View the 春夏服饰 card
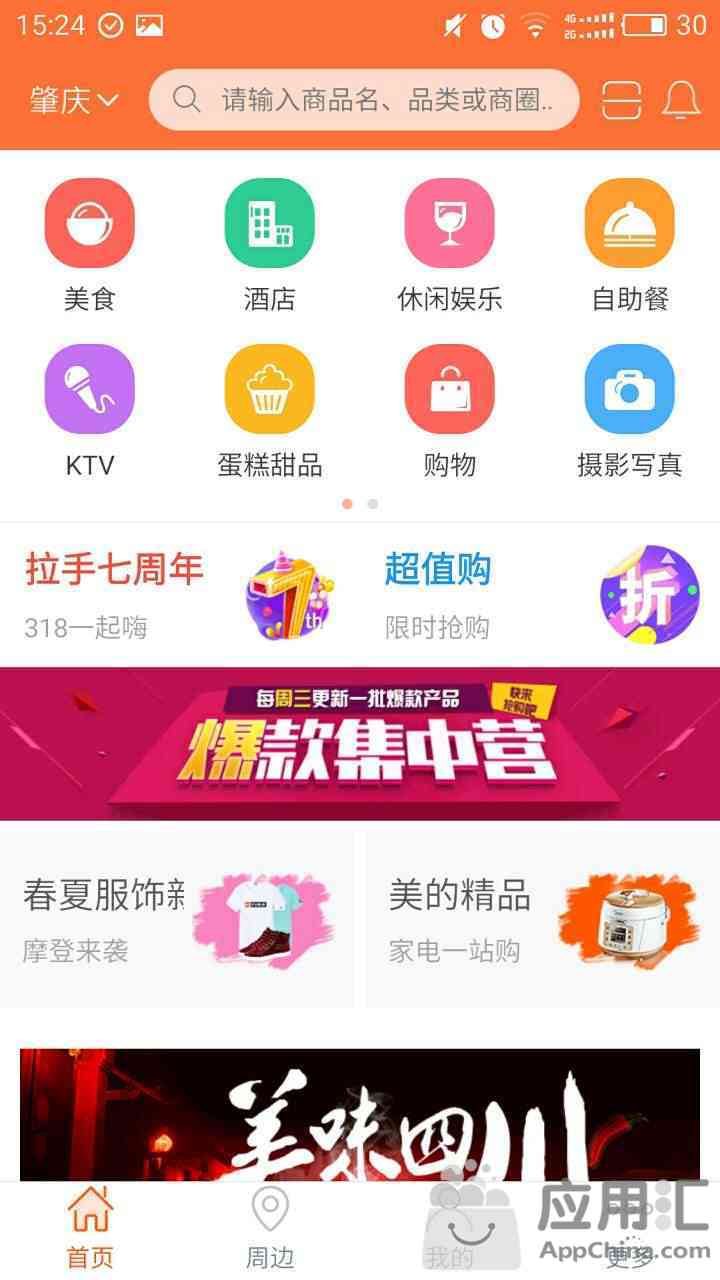The height and width of the screenshot is (1280, 720). pos(177,915)
